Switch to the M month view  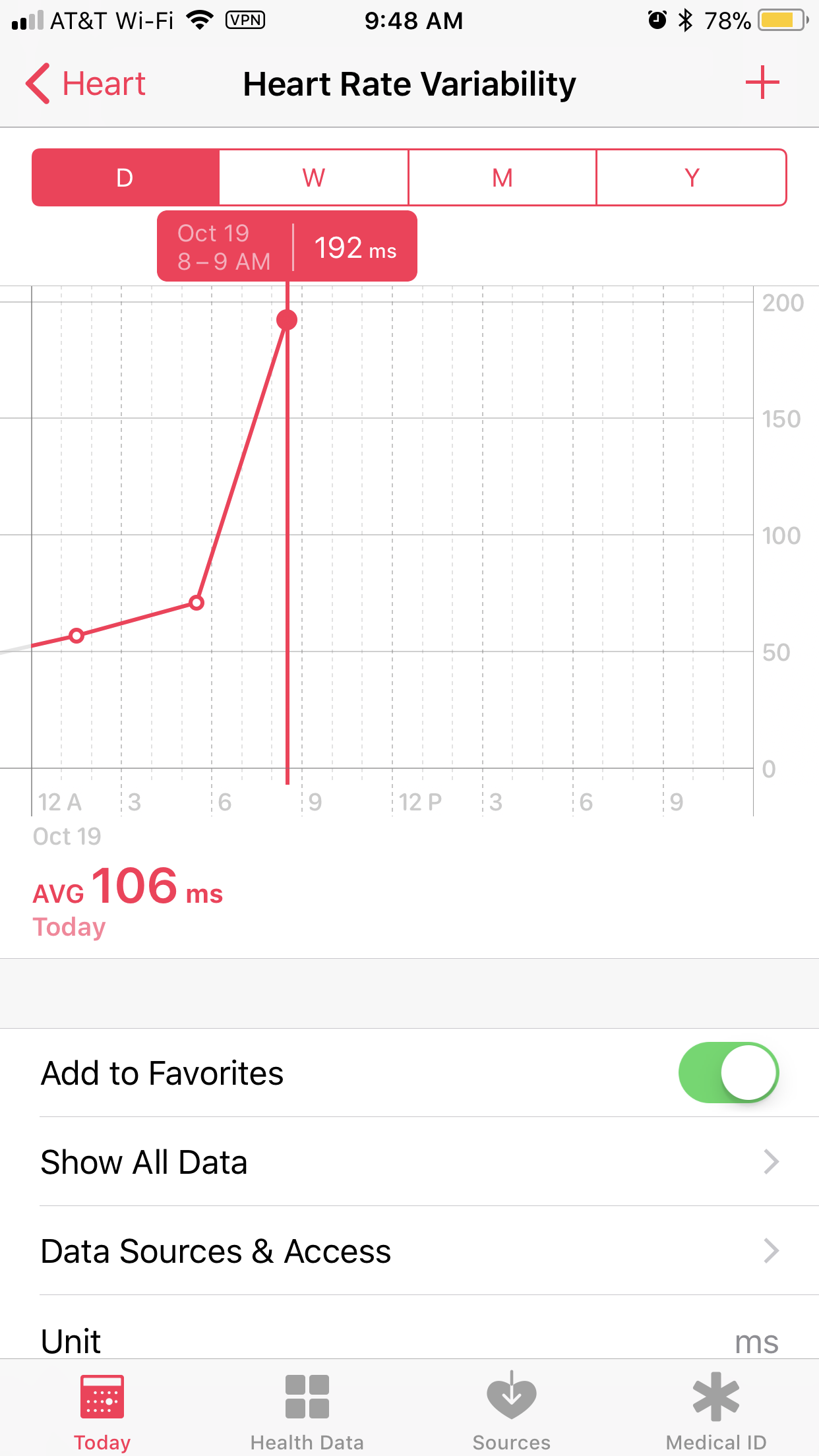[502, 177]
